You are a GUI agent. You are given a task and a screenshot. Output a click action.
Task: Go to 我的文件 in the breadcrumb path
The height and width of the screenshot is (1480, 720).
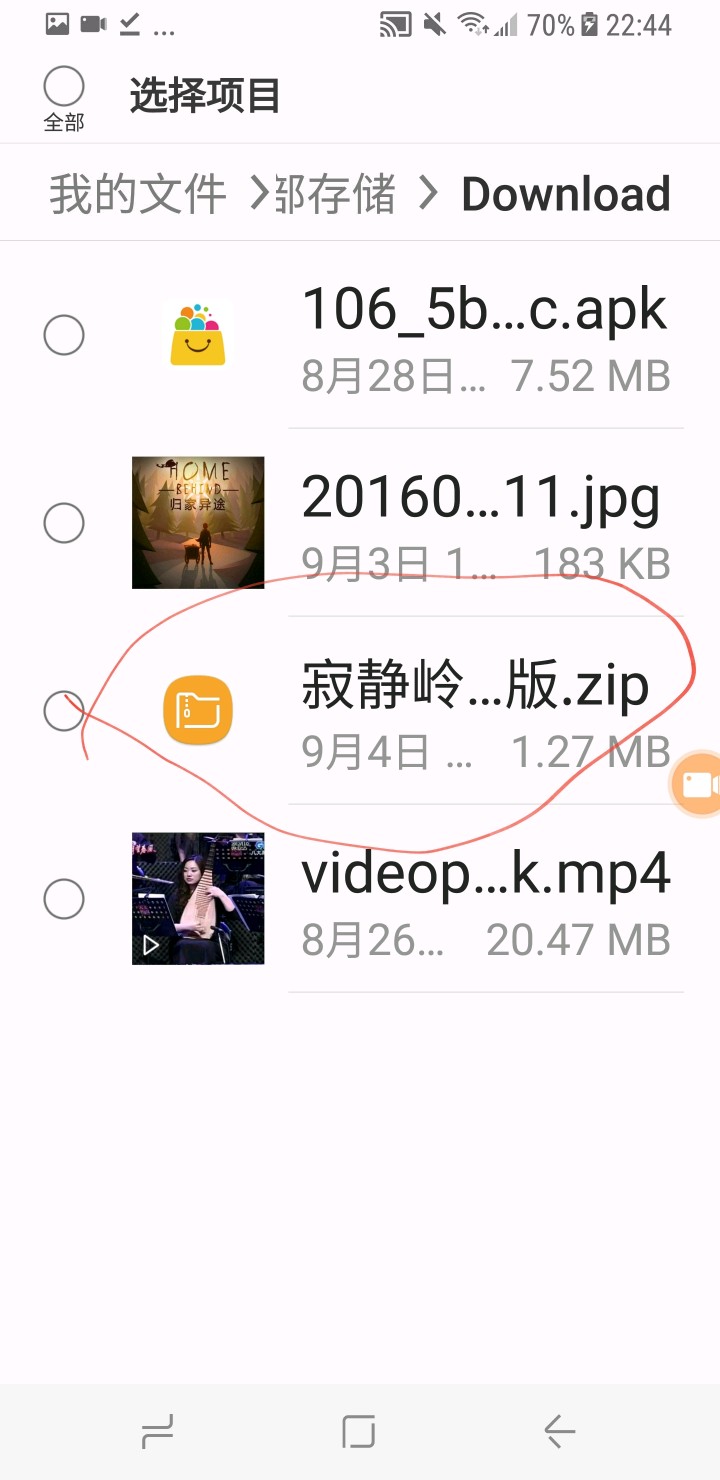pos(138,194)
